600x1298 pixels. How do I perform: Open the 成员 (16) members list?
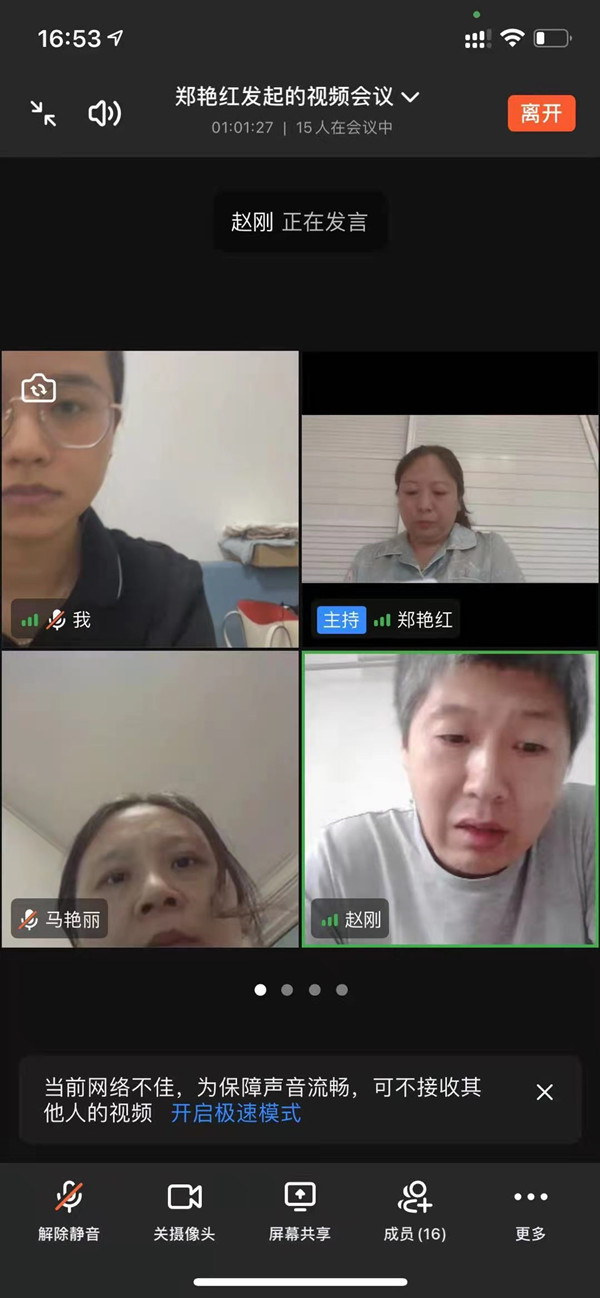tap(415, 1208)
